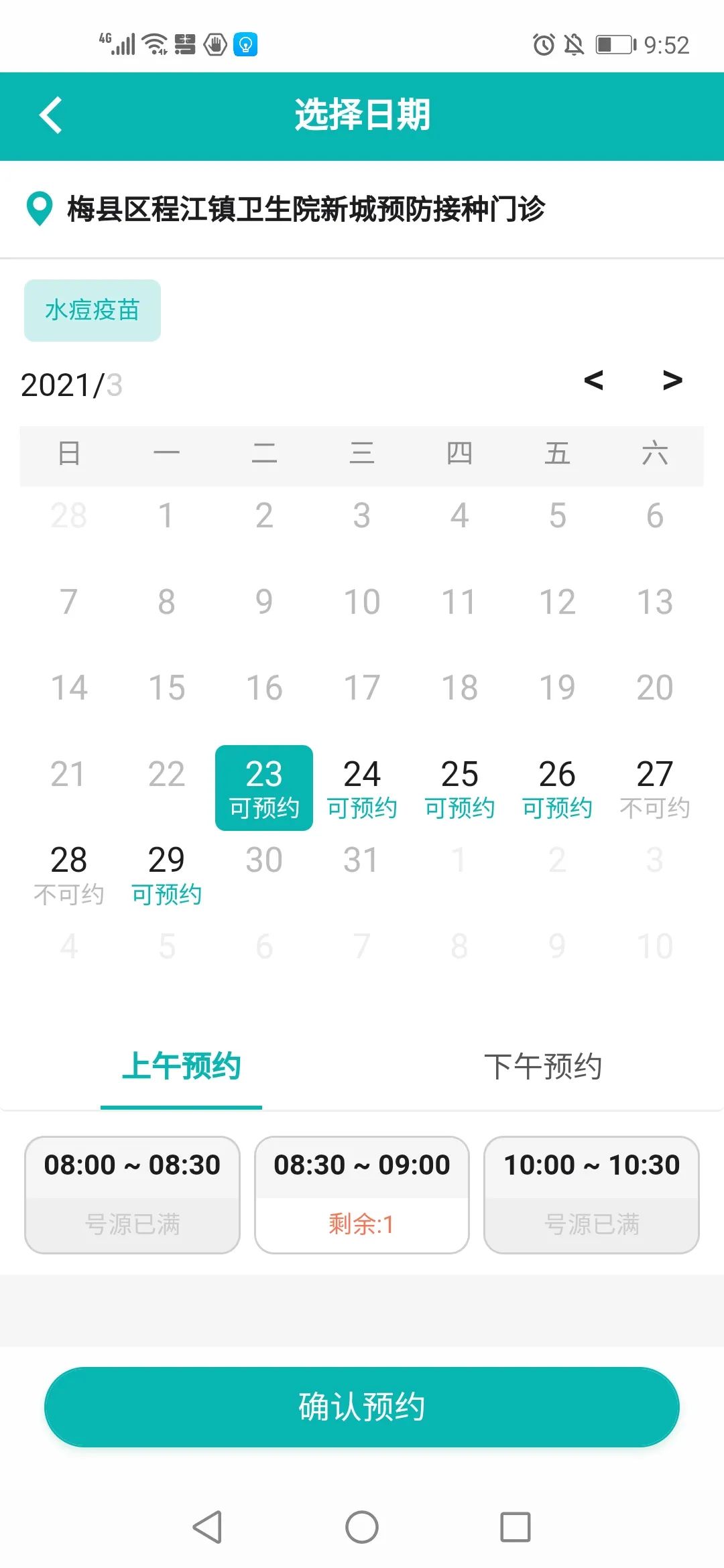This screenshot has height=1568, width=724.
Task: Select the 水痘疫苗 vaccine chip
Action: click(93, 310)
